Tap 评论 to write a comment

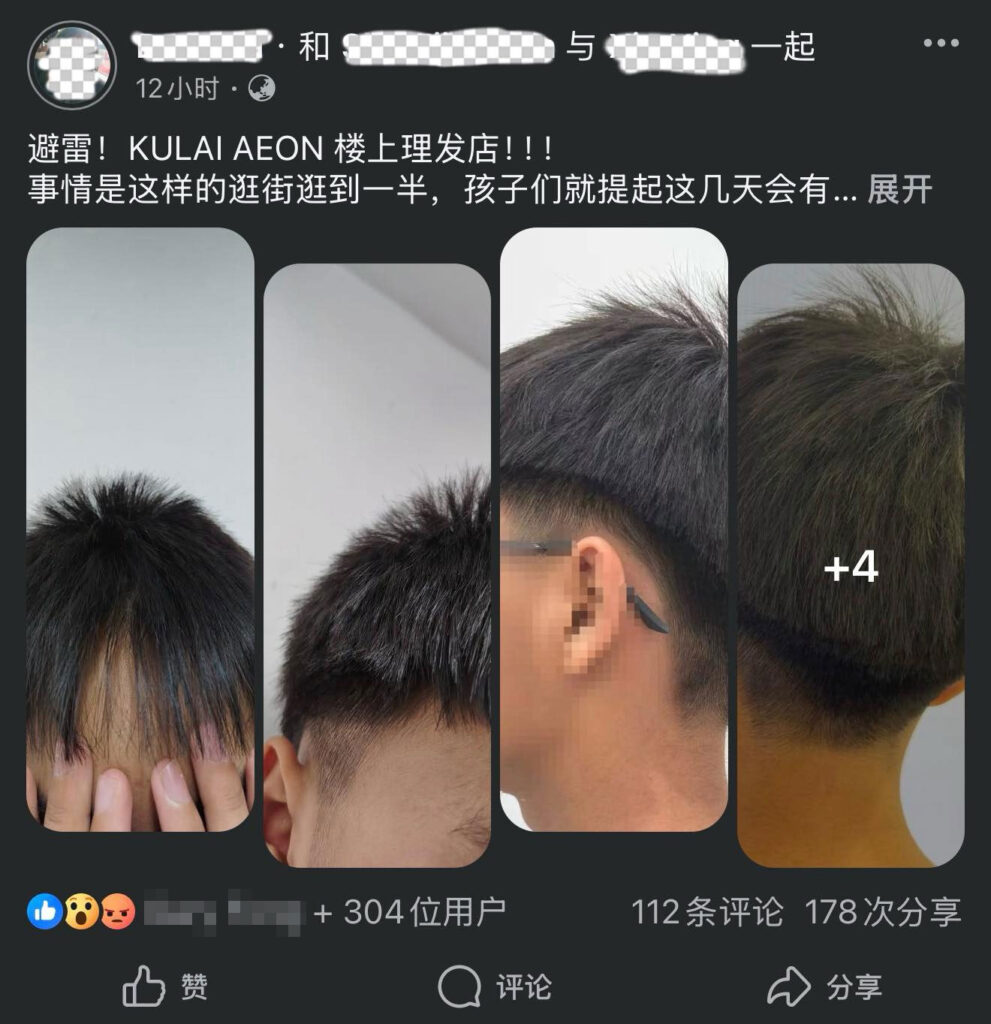(x=495, y=987)
